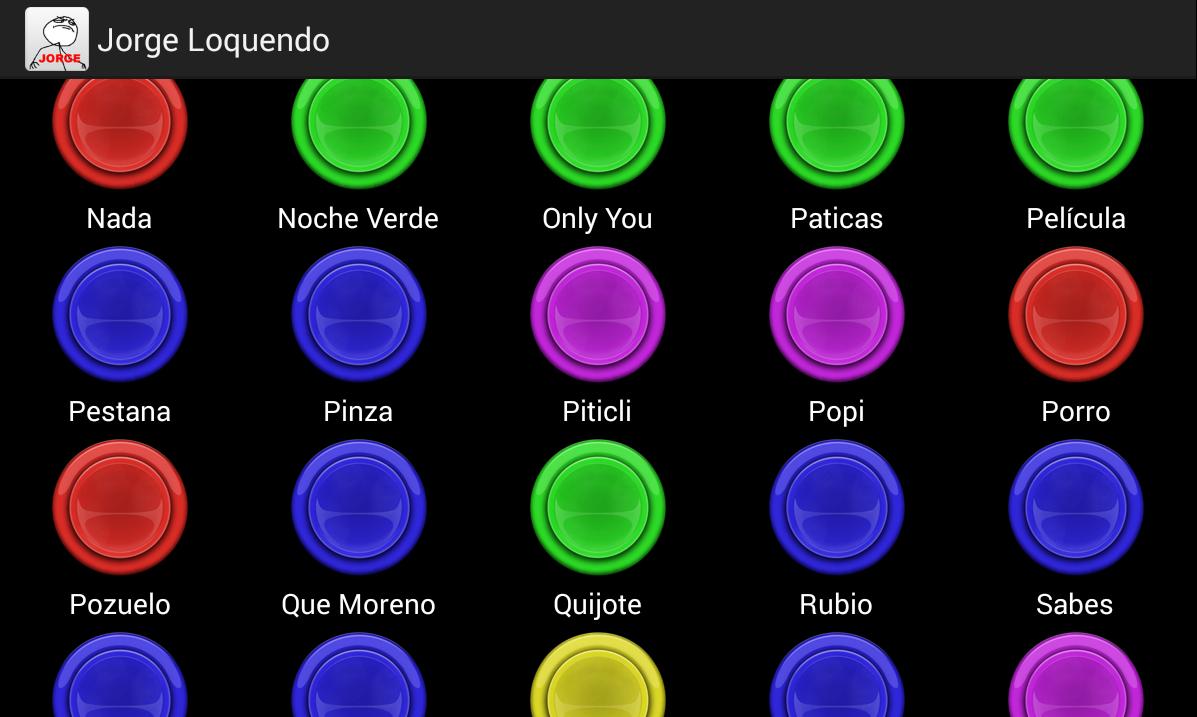This screenshot has width=1197, height=717.
Task: Trigger the purple Piticli button
Action: coord(598,314)
